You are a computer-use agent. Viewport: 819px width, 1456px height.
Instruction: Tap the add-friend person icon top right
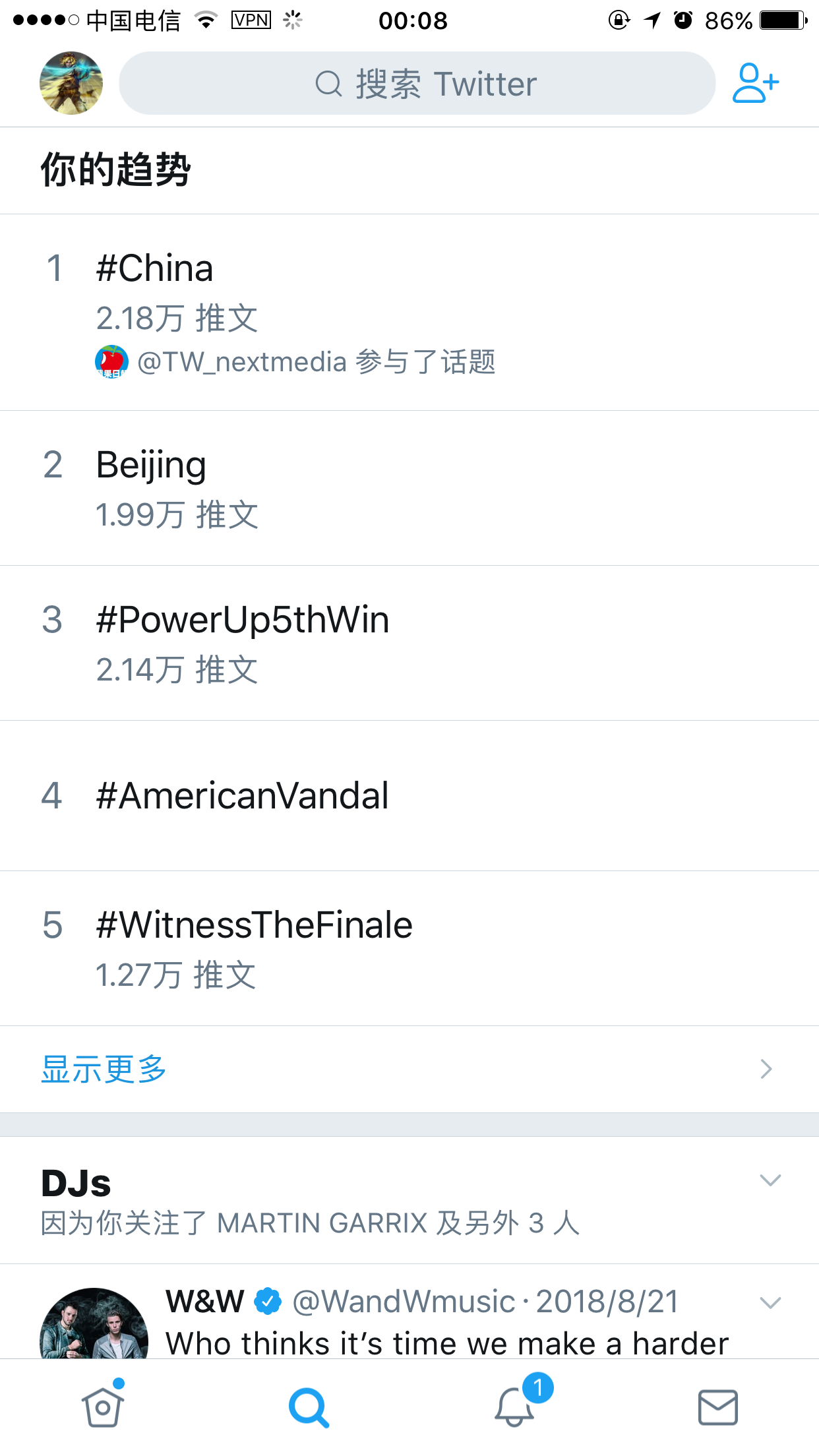pyautogui.click(x=756, y=82)
